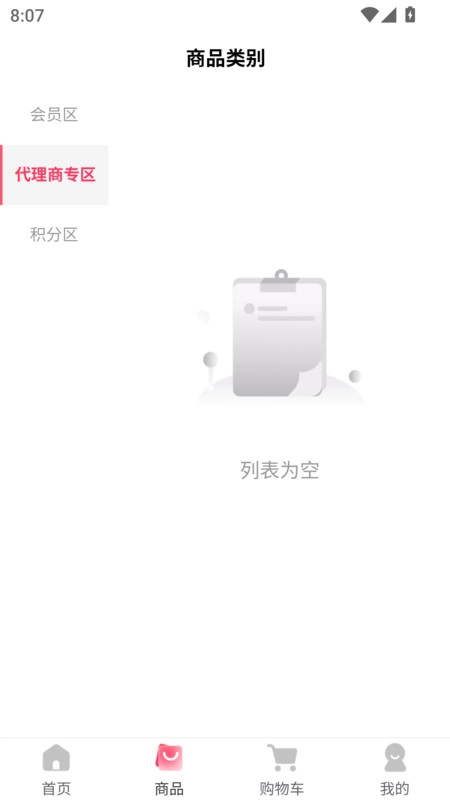Image resolution: width=450 pixels, height=800 pixels.
Task: Open the 购物车 tab
Action: [282, 769]
